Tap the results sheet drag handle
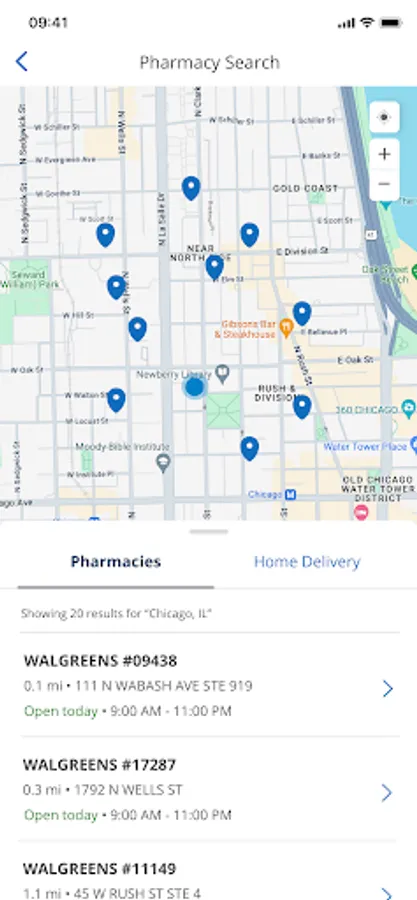Screen dimensions: 417x900 209,532
